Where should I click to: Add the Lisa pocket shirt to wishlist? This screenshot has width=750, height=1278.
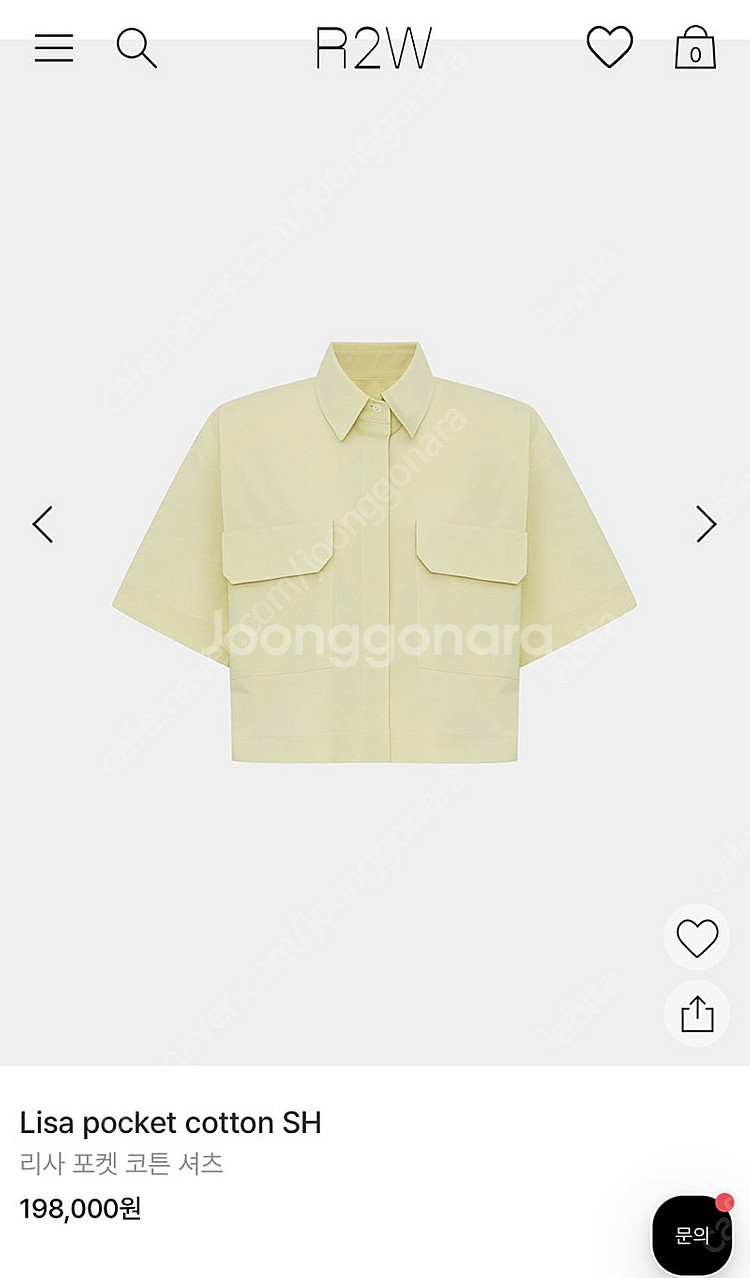(697, 938)
